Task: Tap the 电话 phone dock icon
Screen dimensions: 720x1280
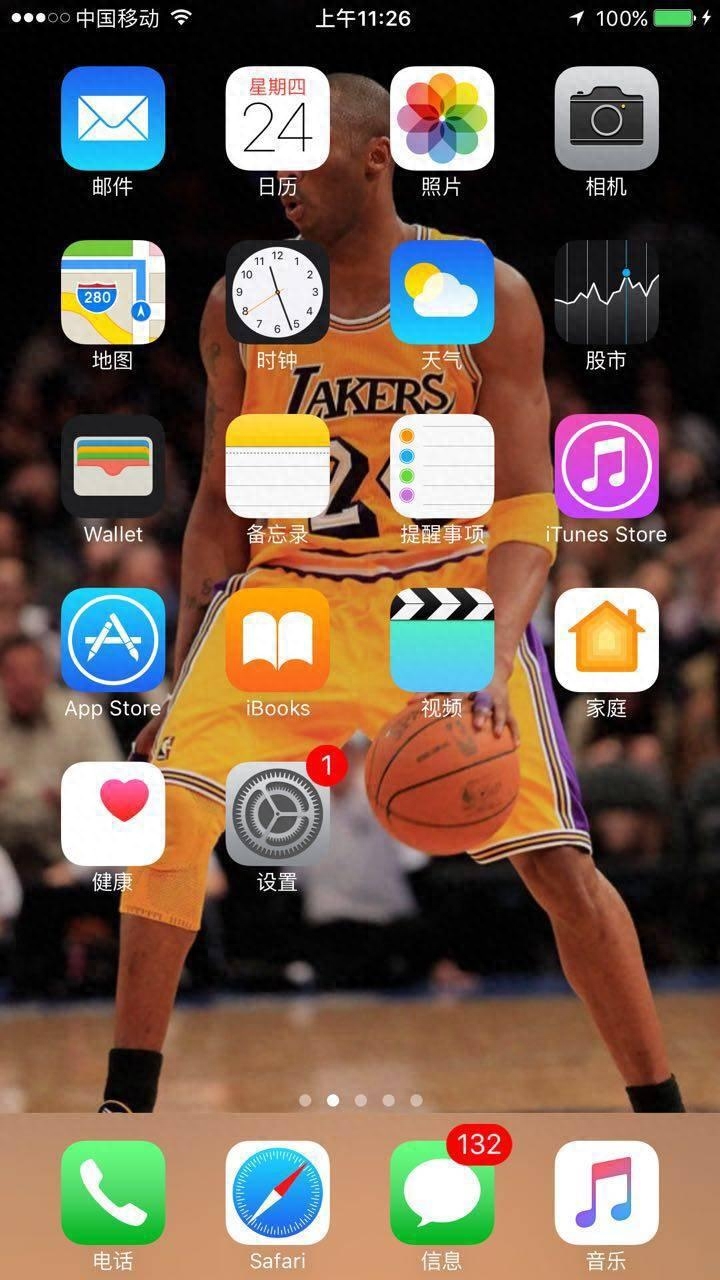Action: click(x=113, y=1193)
